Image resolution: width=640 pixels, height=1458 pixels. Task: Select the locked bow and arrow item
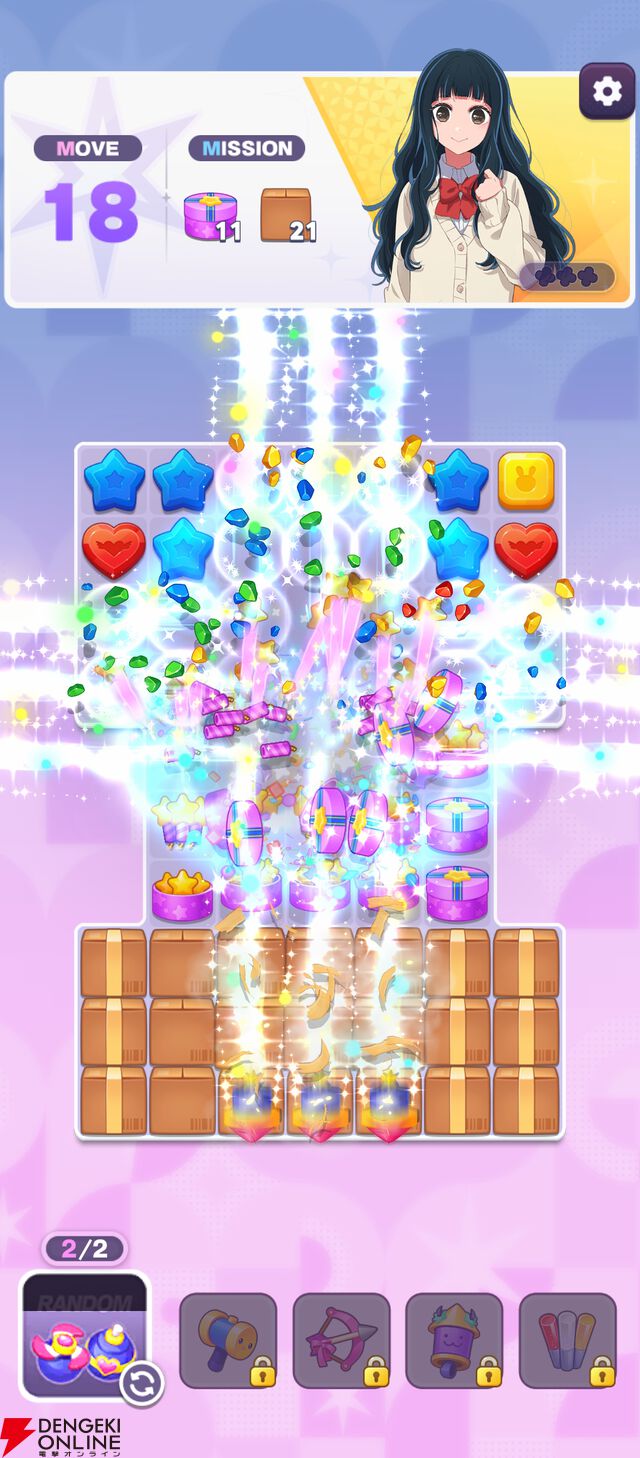coord(341,1340)
